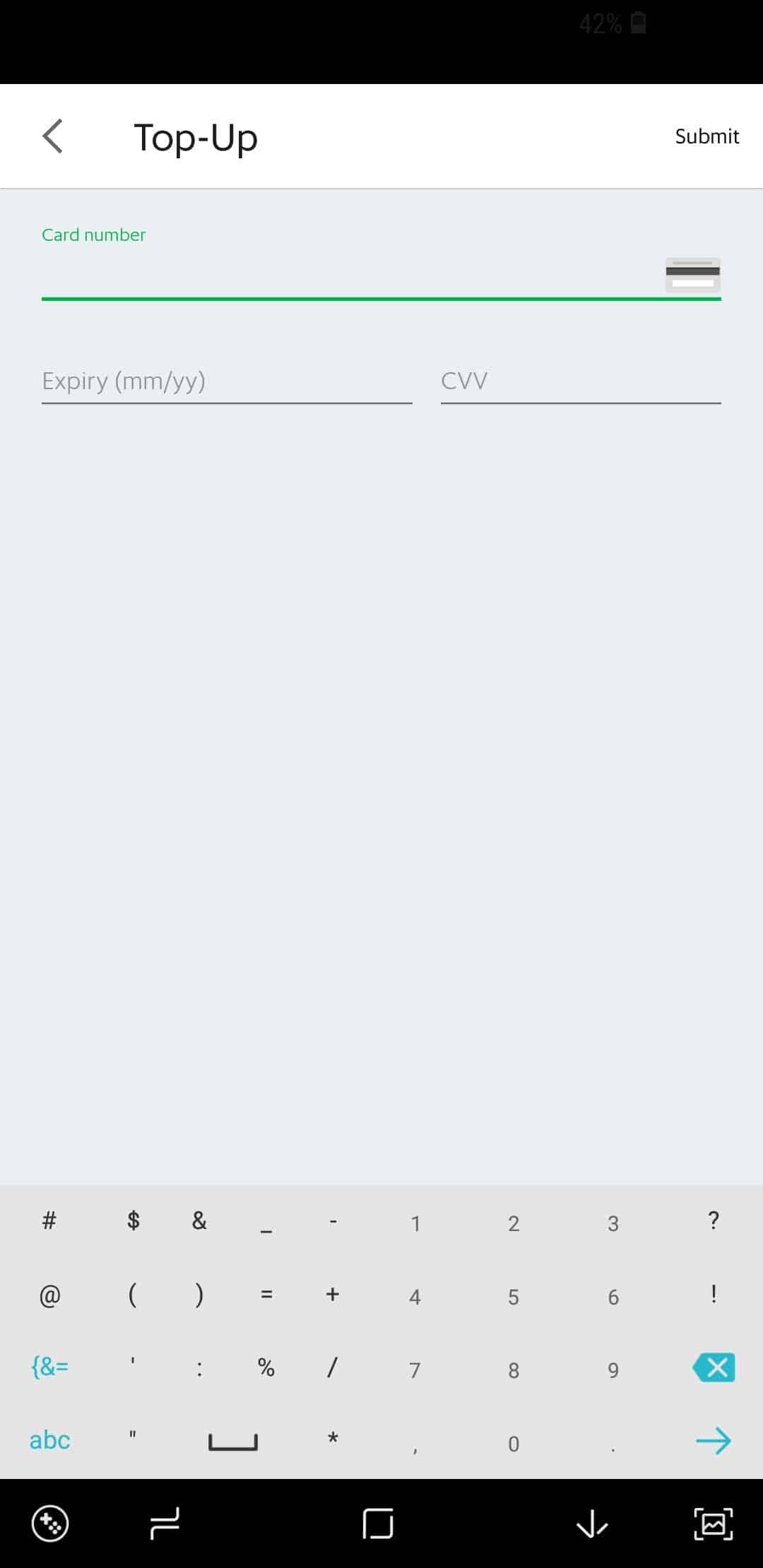Go back from the Top-Up screen
763x1568 pixels.
pos(53,136)
